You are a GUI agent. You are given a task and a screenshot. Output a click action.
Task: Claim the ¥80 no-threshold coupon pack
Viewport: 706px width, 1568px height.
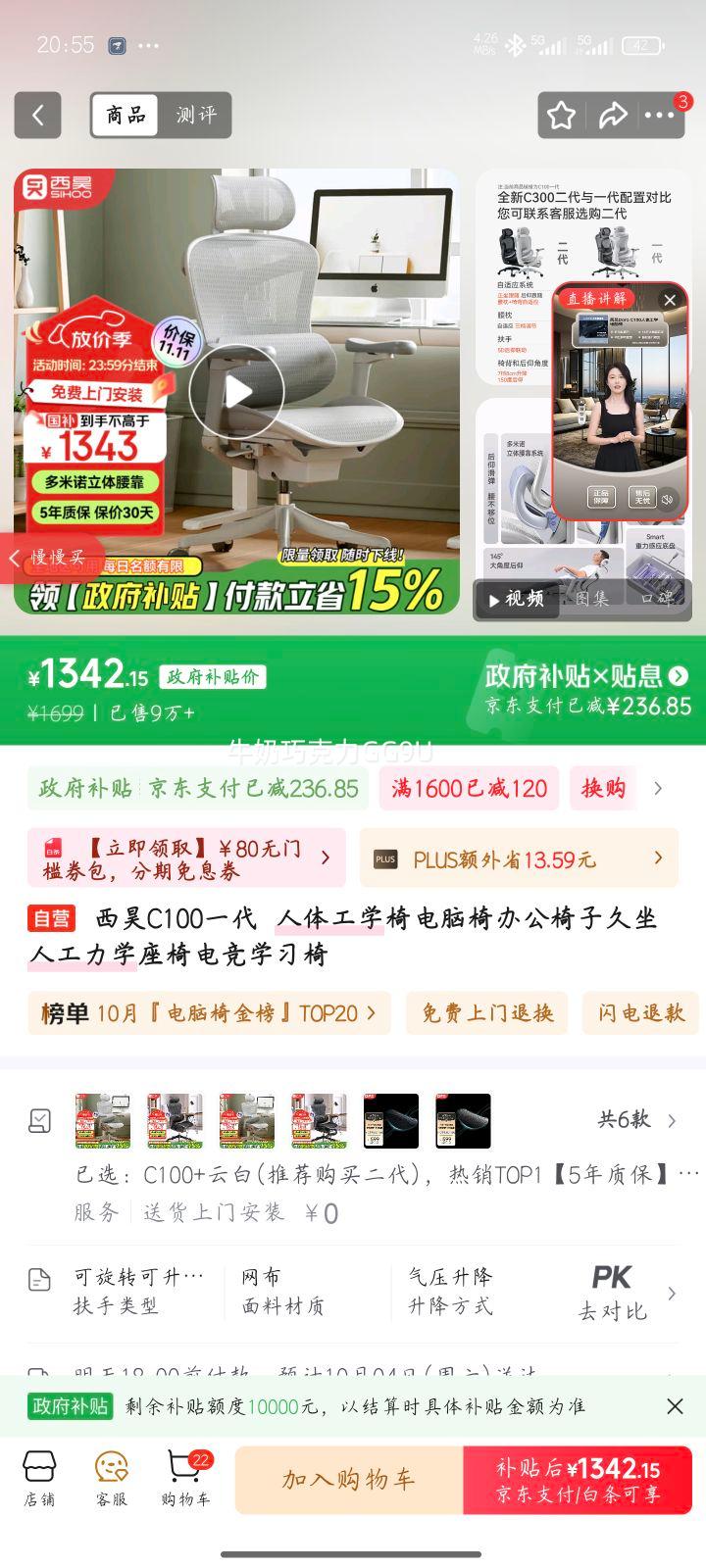pyautogui.click(x=186, y=858)
